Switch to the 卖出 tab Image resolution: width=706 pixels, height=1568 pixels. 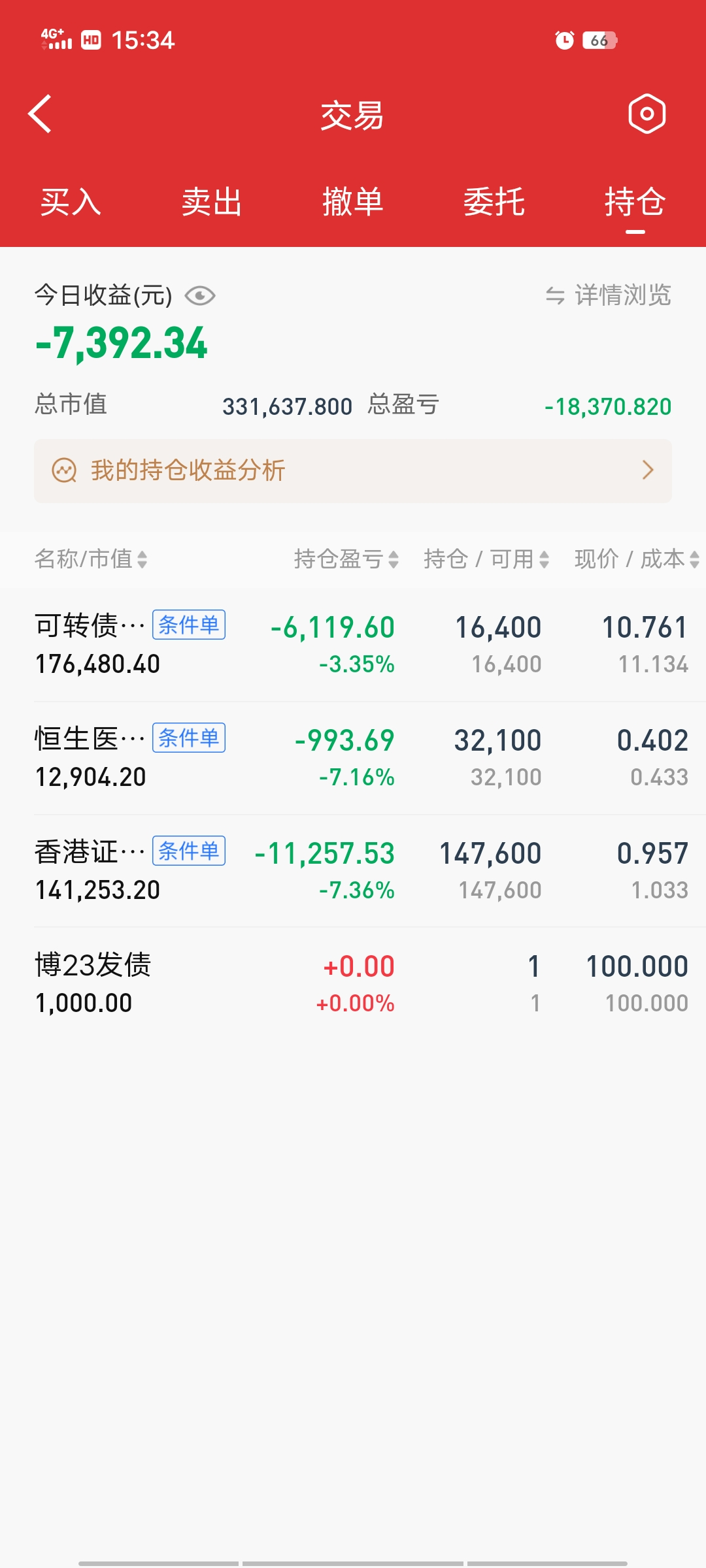(x=212, y=202)
